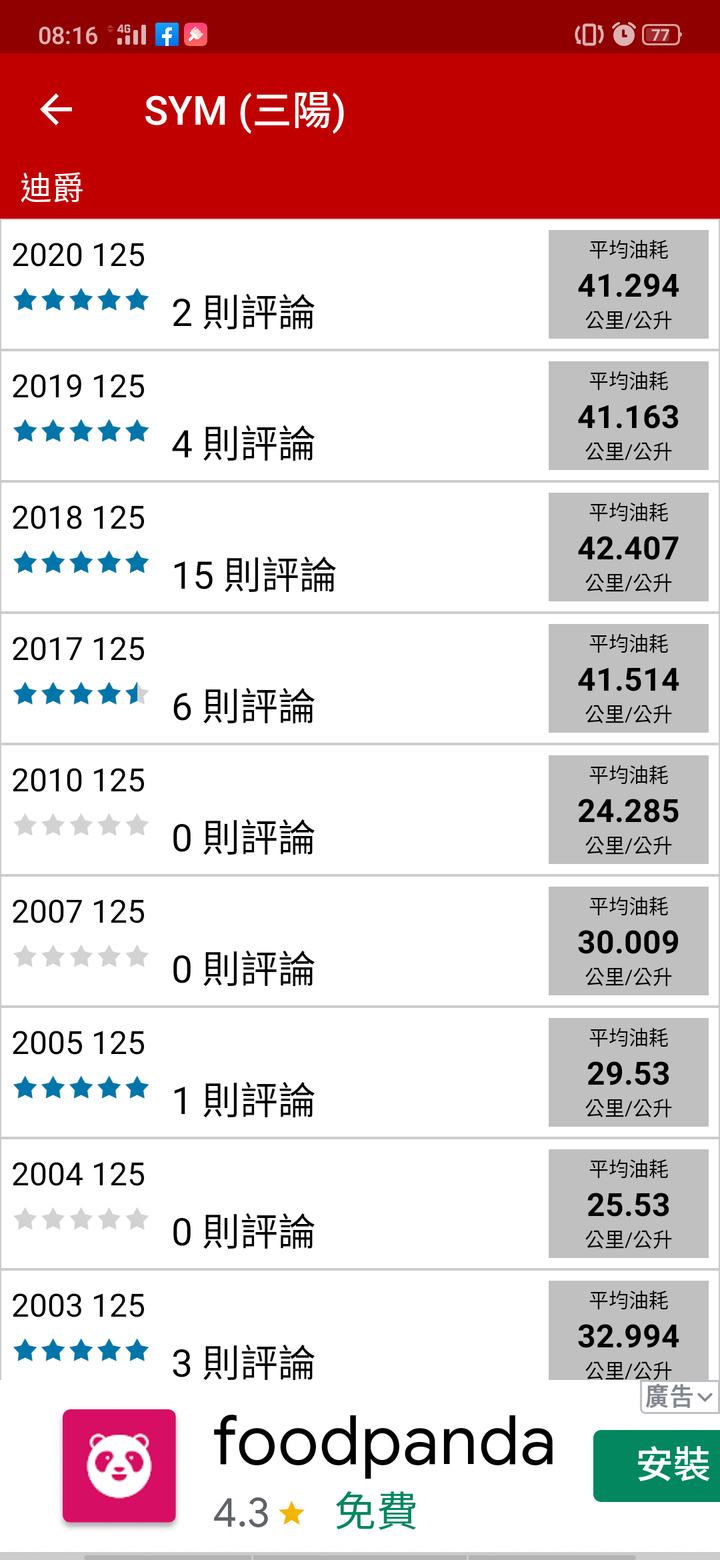
Task: Open the 2003 125 model row
Action: click(x=360, y=1325)
